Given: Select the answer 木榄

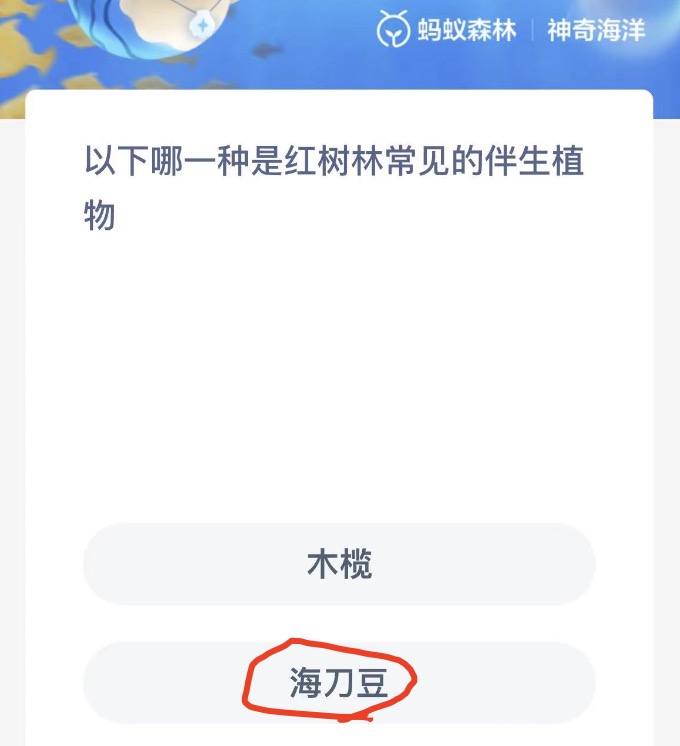Looking at the screenshot, I should click(x=339, y=564).
